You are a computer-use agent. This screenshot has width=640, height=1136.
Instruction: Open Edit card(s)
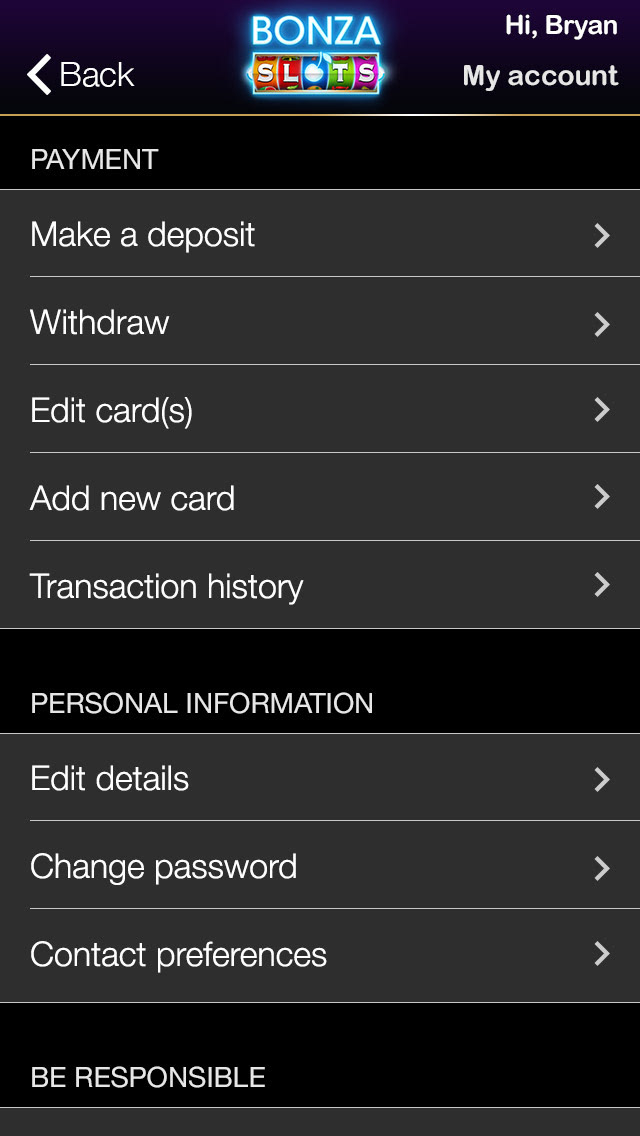[x=320, y=409]
